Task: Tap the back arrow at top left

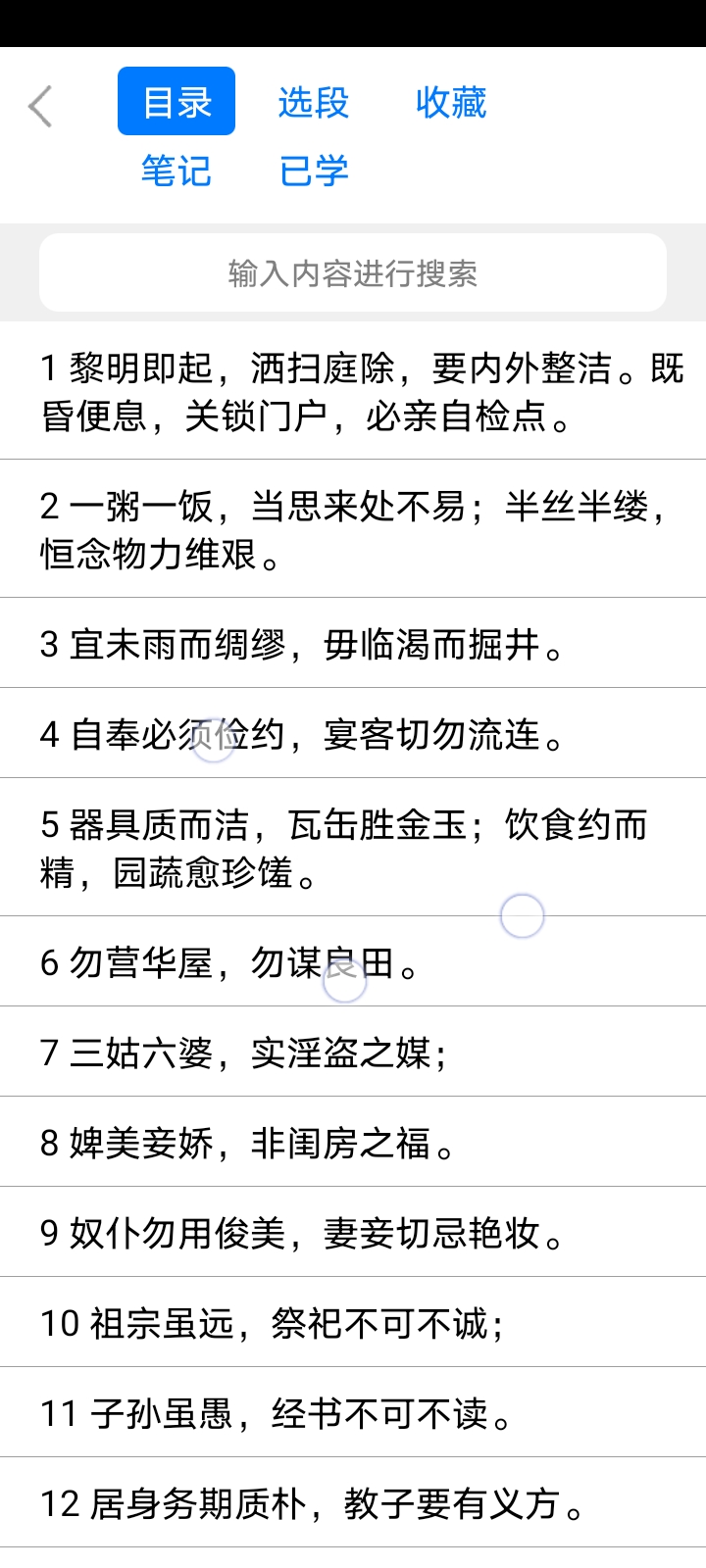Action: (x=39, y=104)
